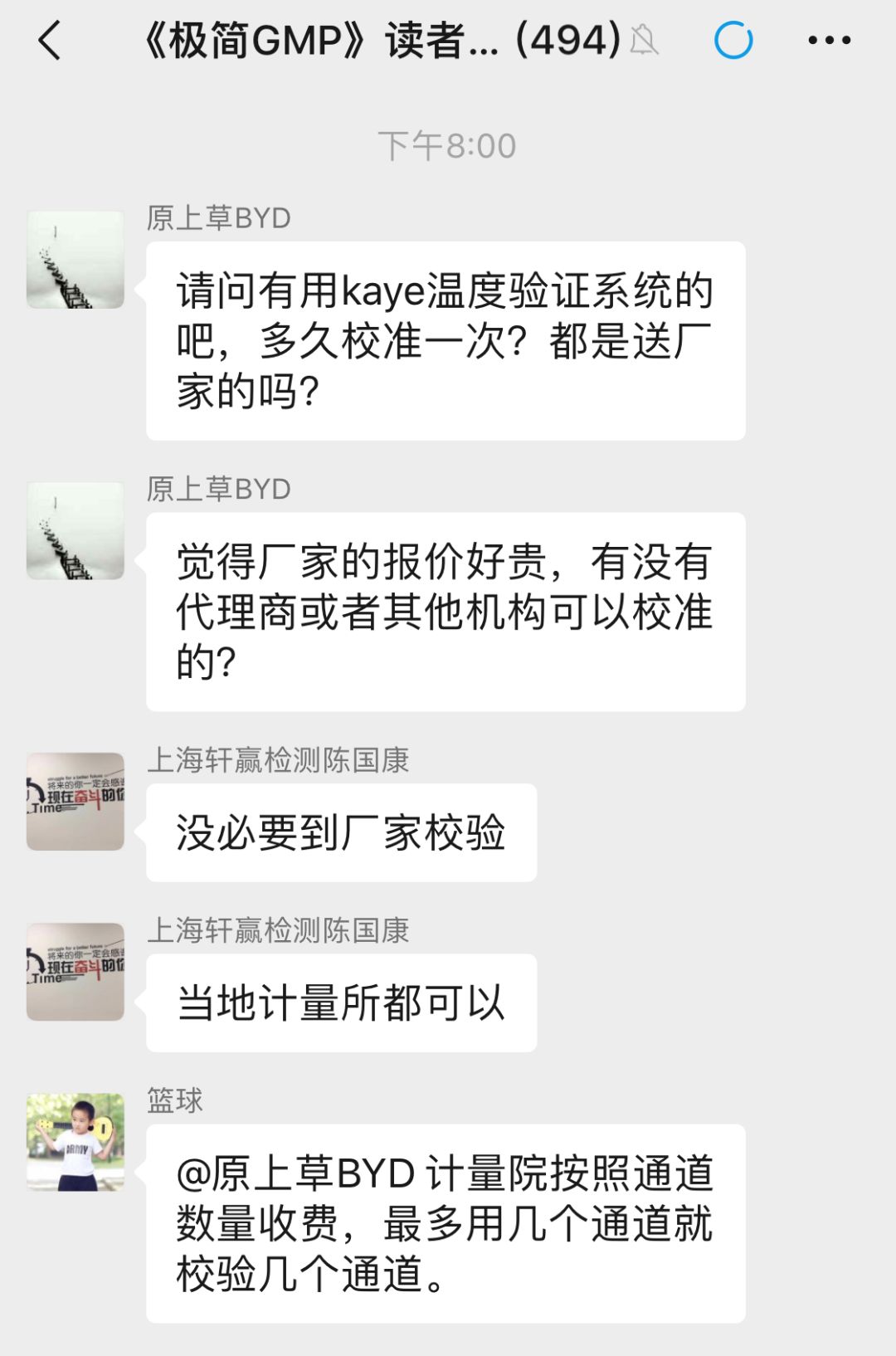
Task: Go back from the group chat
Action: click(x=50, y=40)
